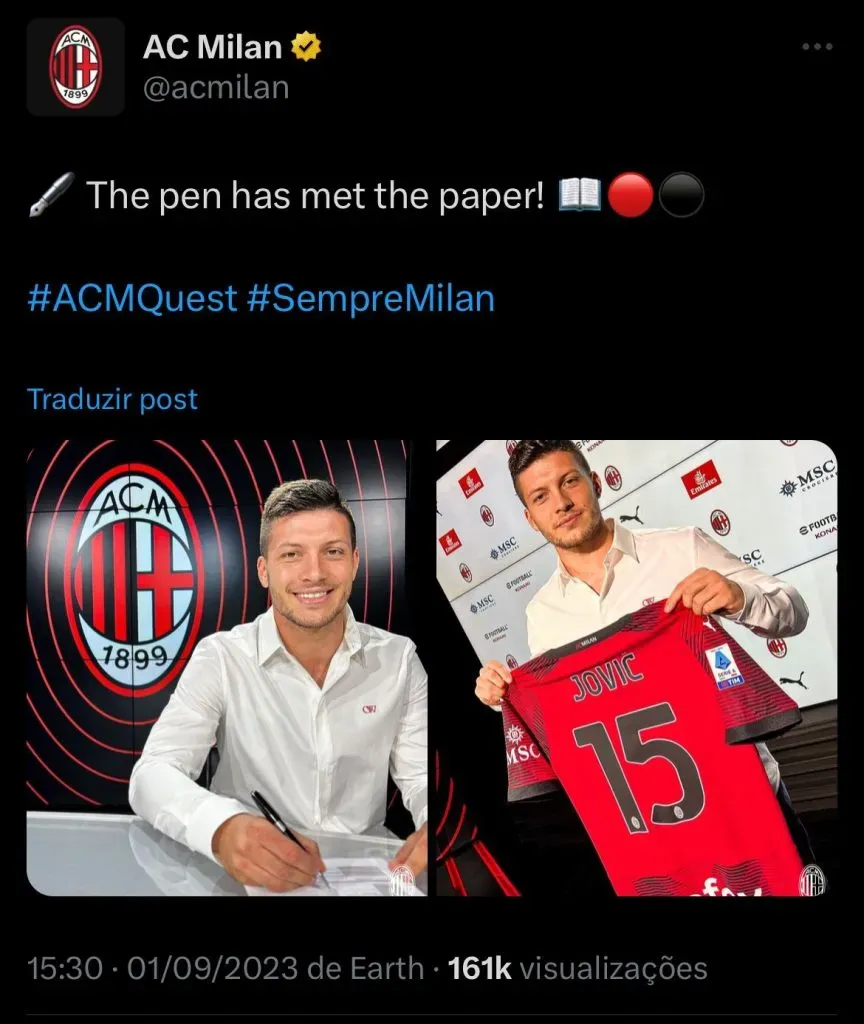Open the AC Milan account name

pos(212,46)
